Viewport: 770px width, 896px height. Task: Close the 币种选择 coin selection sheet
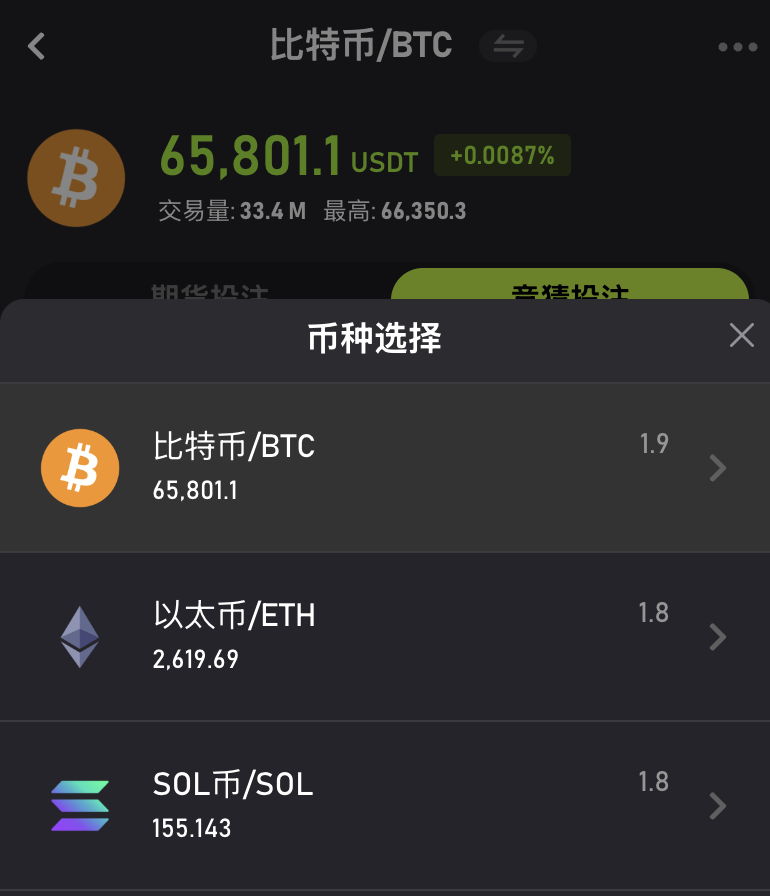tap(741, 335)
